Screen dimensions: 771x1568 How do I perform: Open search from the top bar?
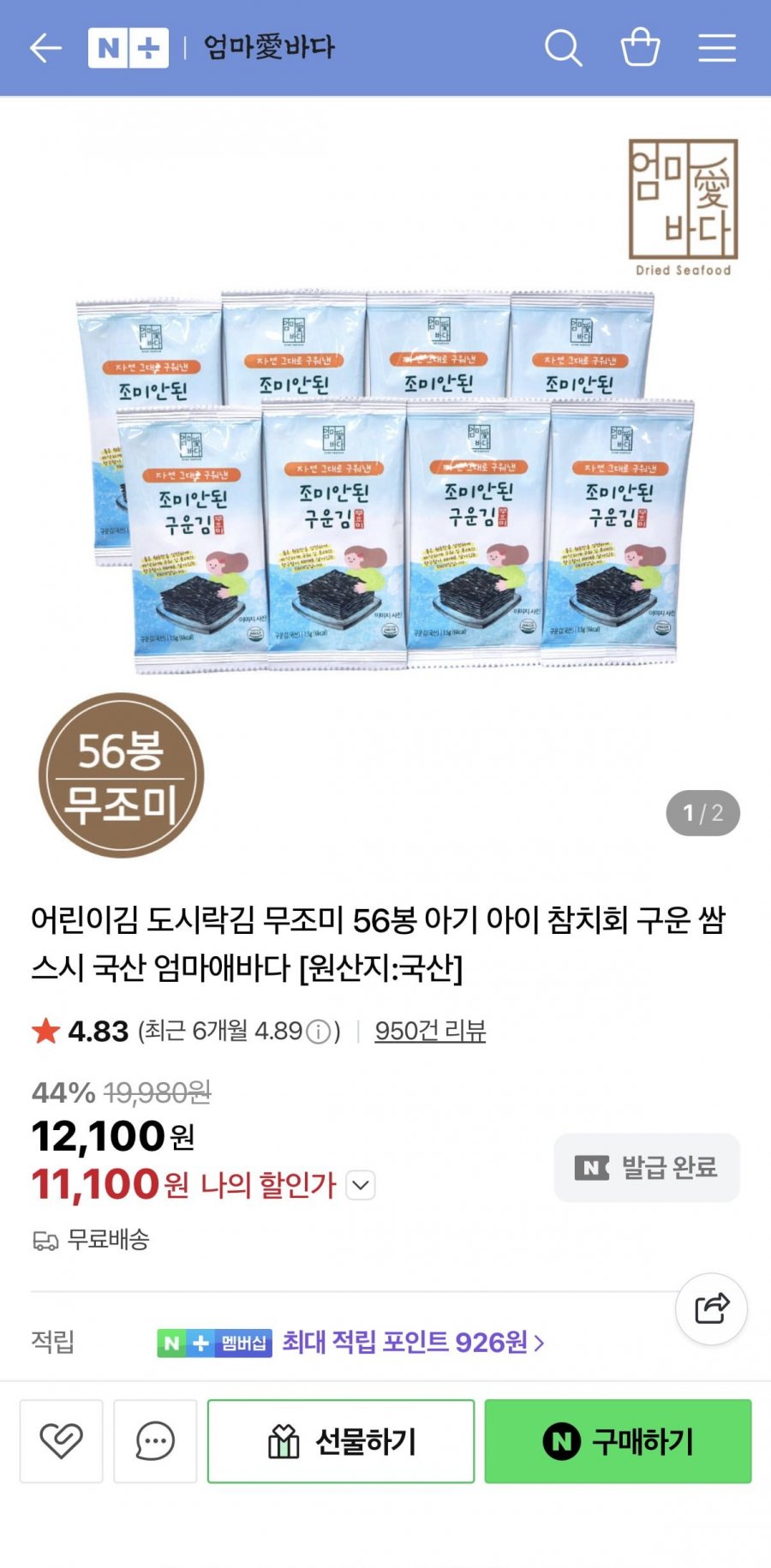tap(563, 48)
